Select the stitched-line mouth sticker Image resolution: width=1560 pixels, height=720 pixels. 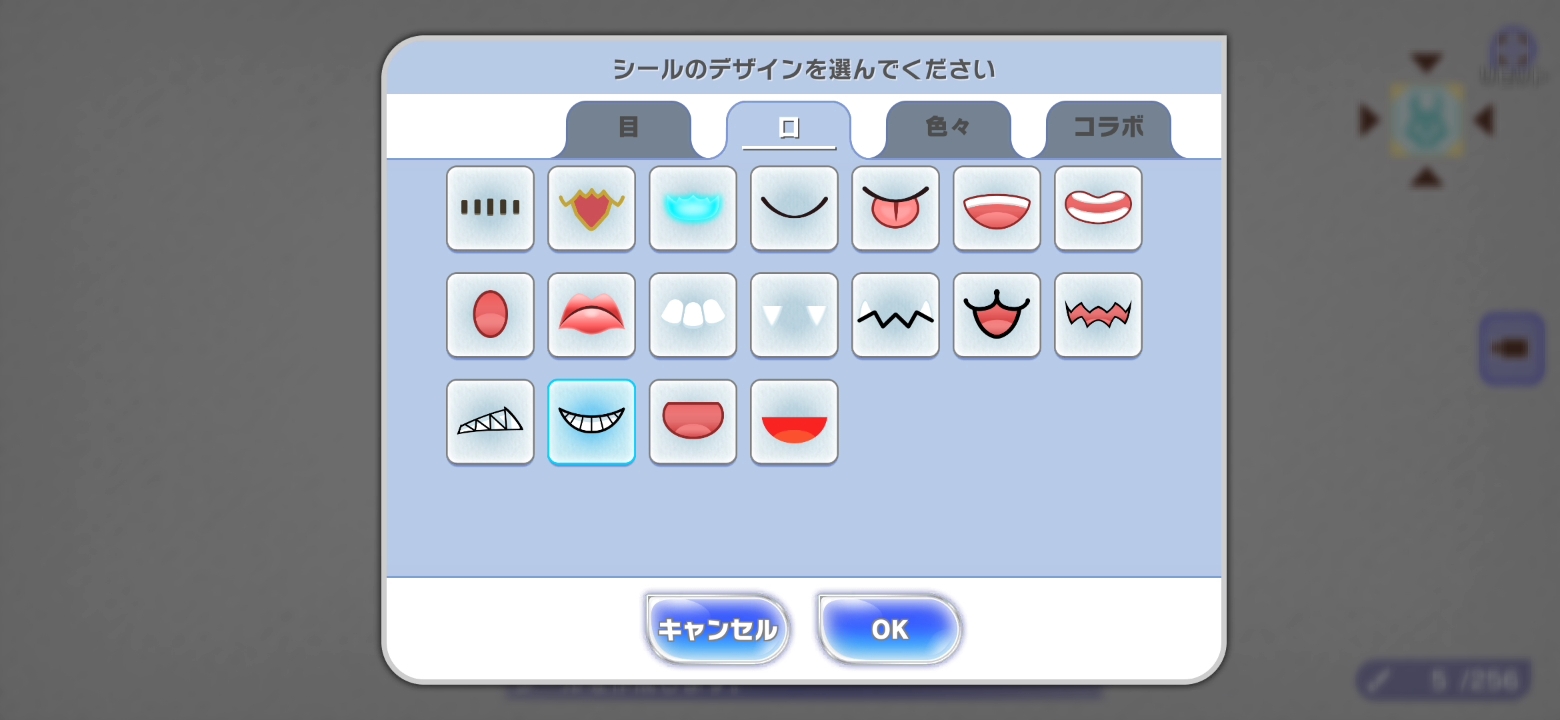[x=490, y=208]
